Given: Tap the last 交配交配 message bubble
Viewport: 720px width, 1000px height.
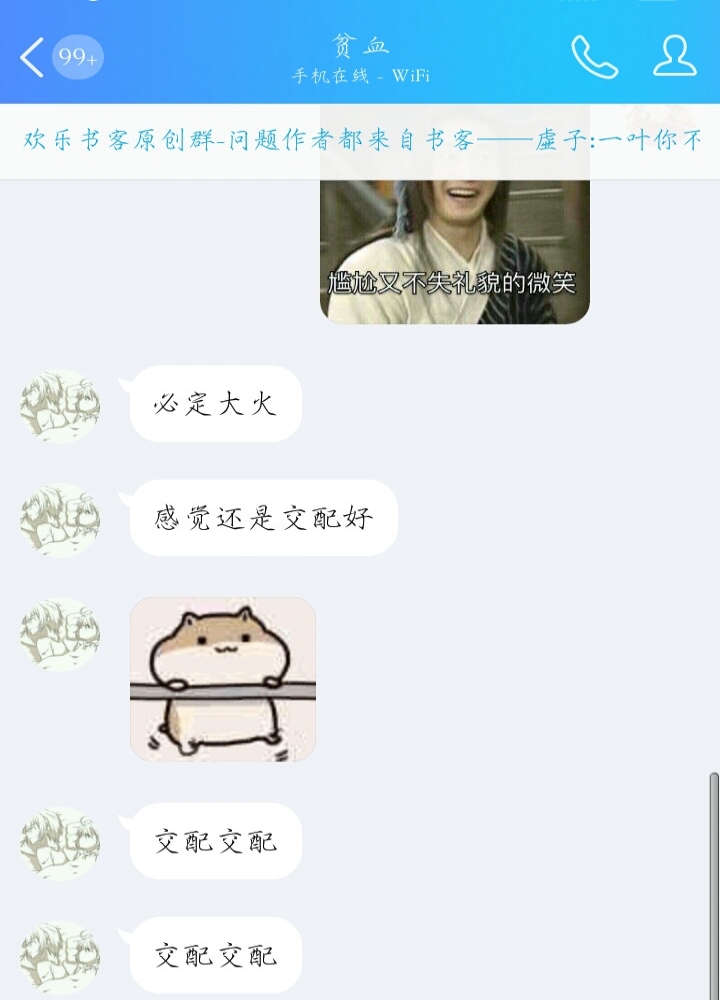Looking at the screenshot, I should coord(216,957).
